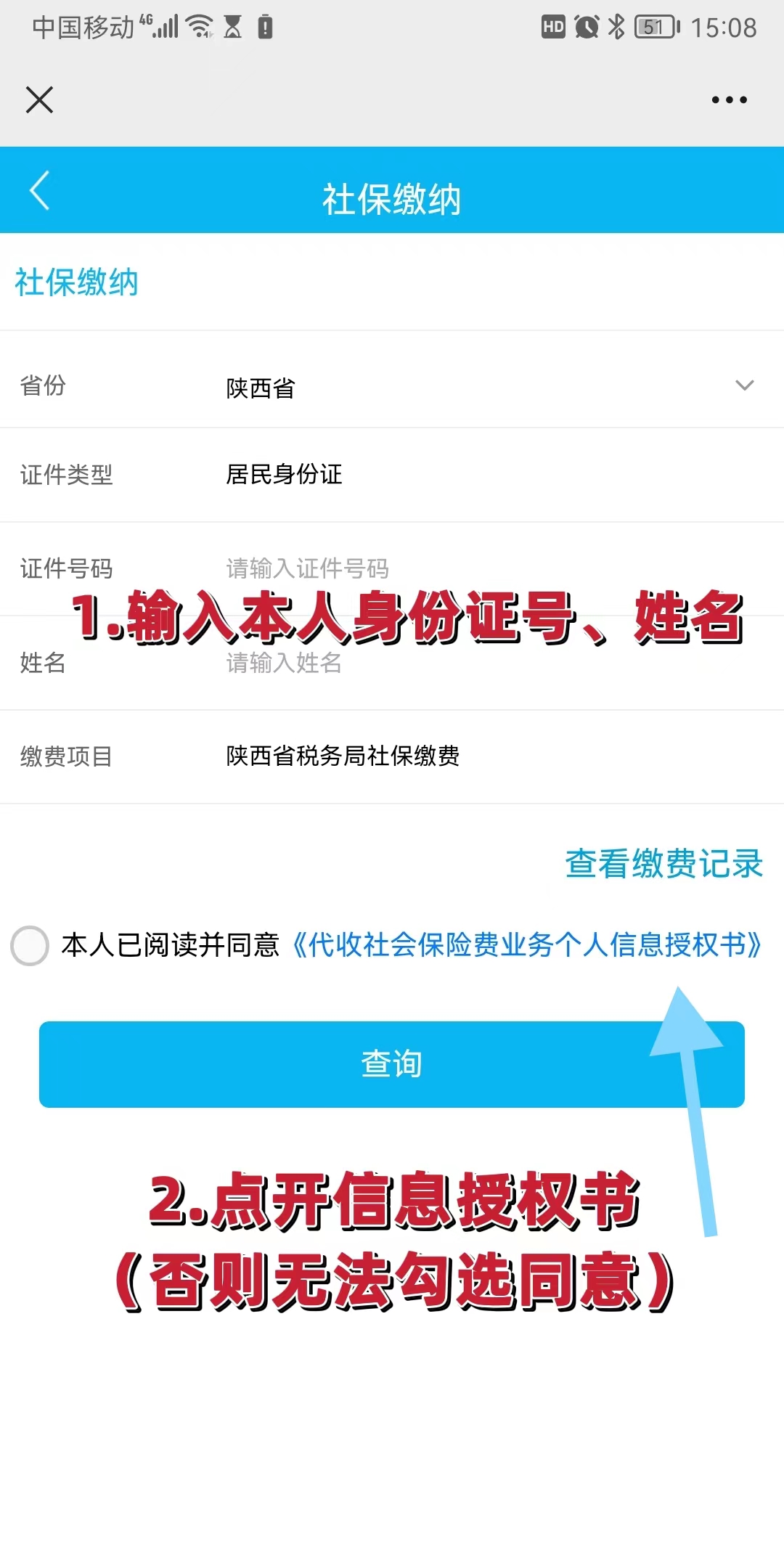Go back from 社保缴纳 page

pyautogui.click(x=40, y=191)
